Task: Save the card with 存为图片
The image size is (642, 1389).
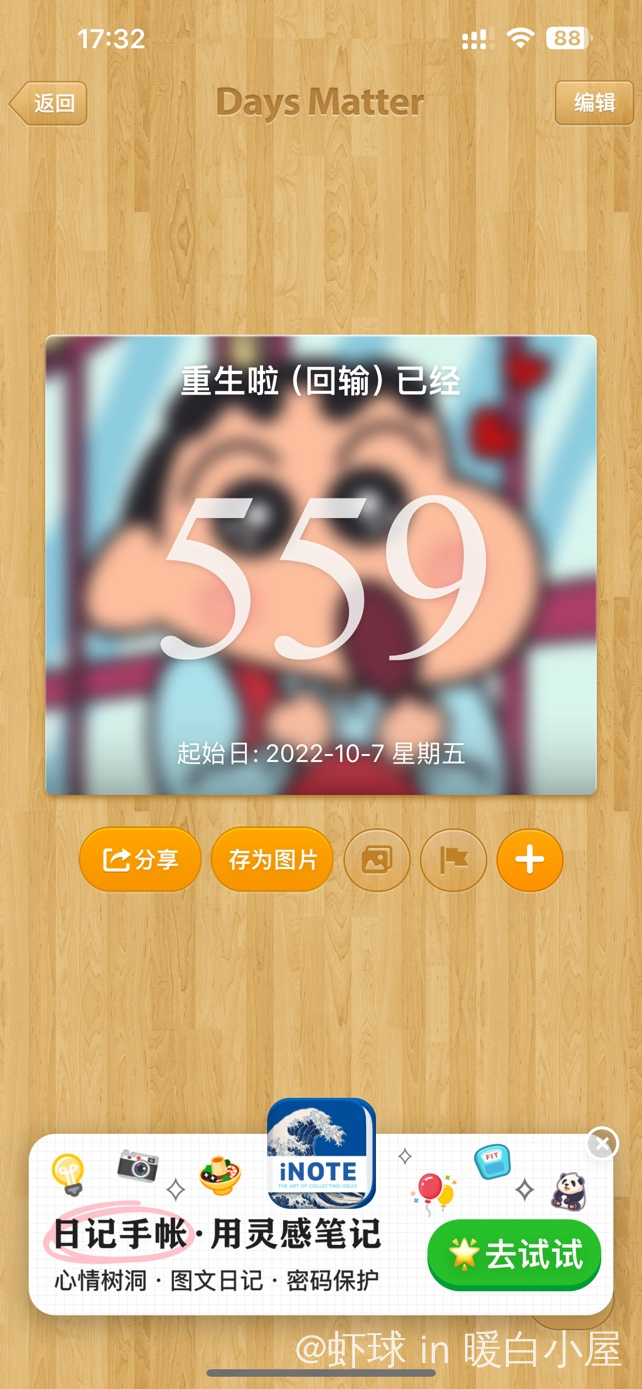Action: pyautogui.click(x=272, y=859)
